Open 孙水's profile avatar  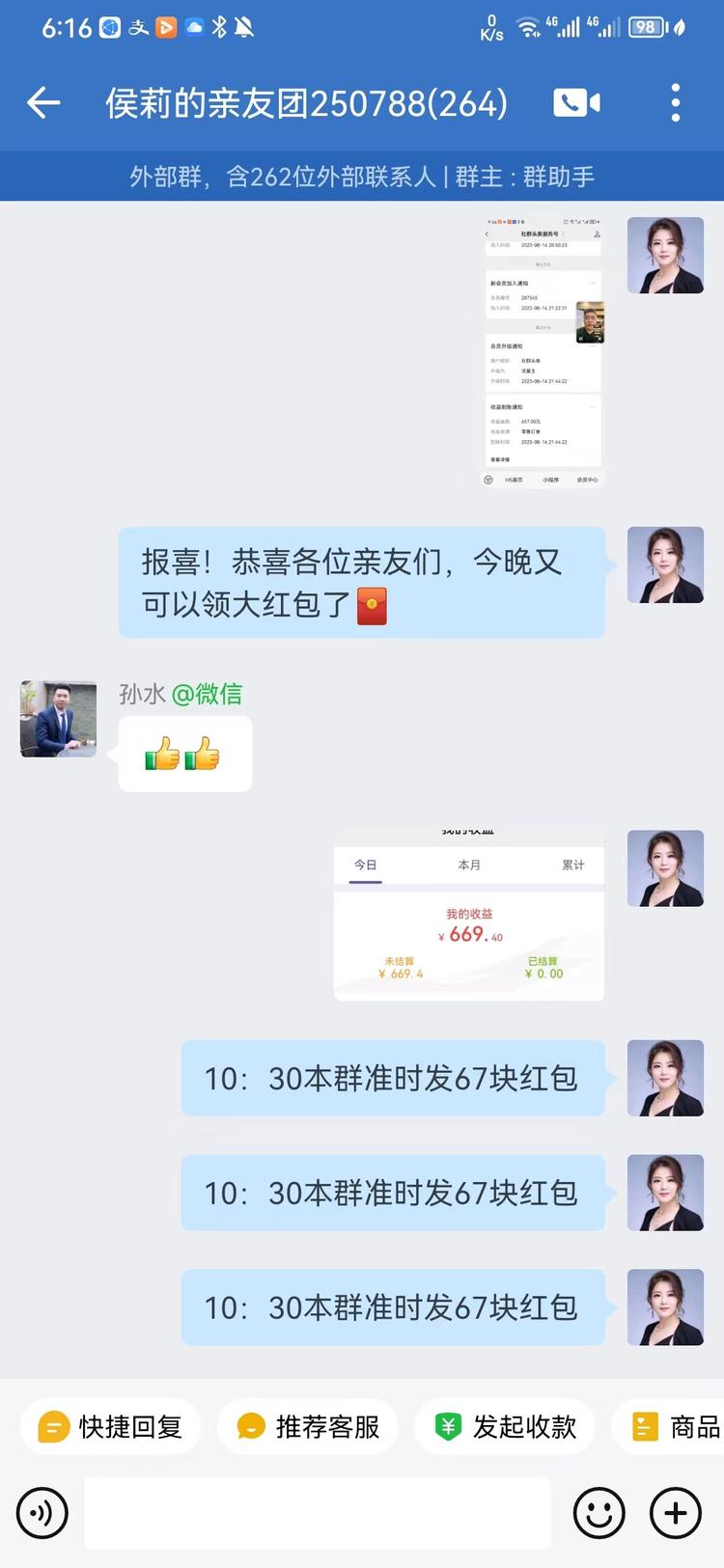tap(59, 719)
